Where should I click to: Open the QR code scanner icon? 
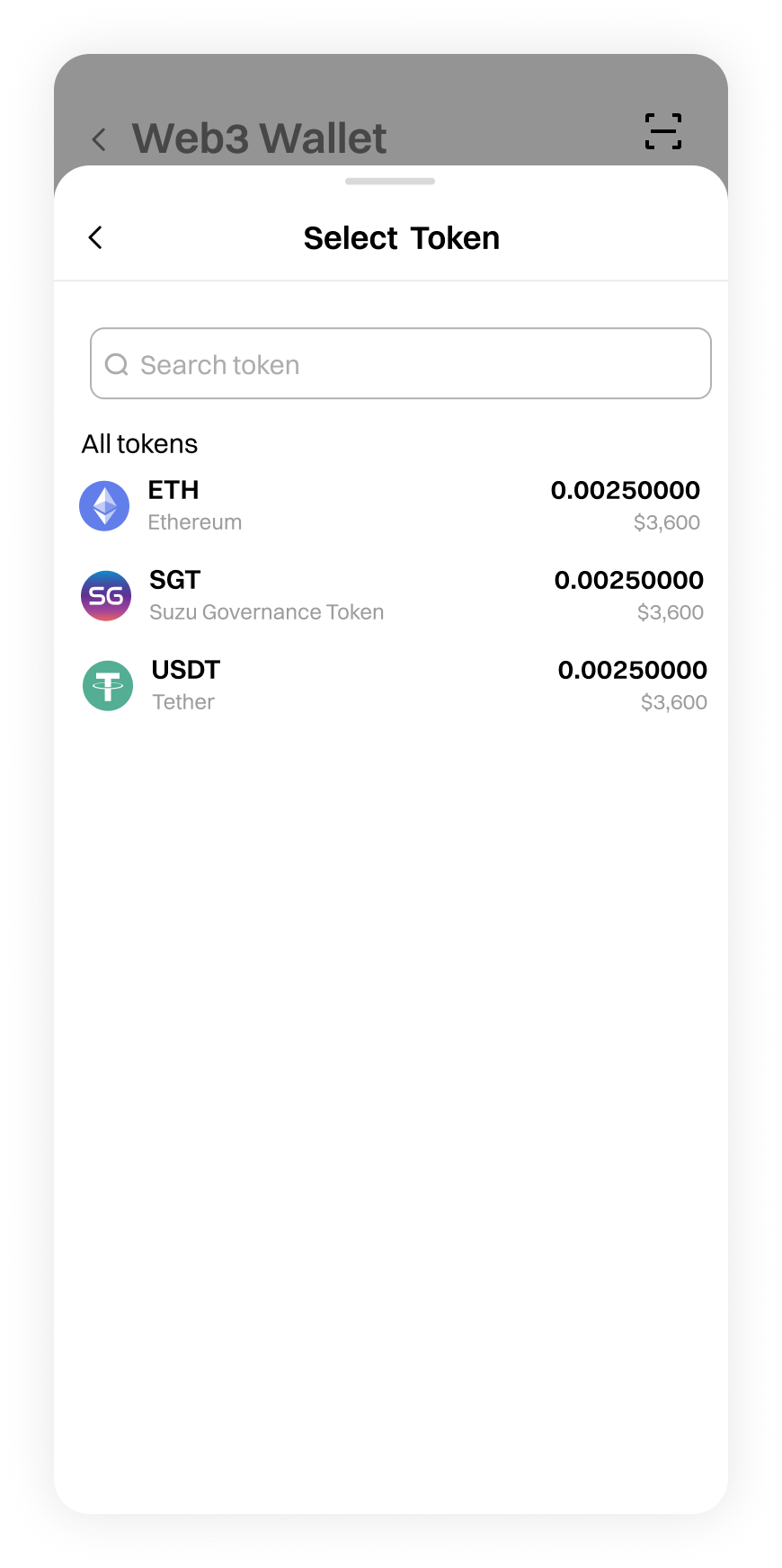coord(663,131)
